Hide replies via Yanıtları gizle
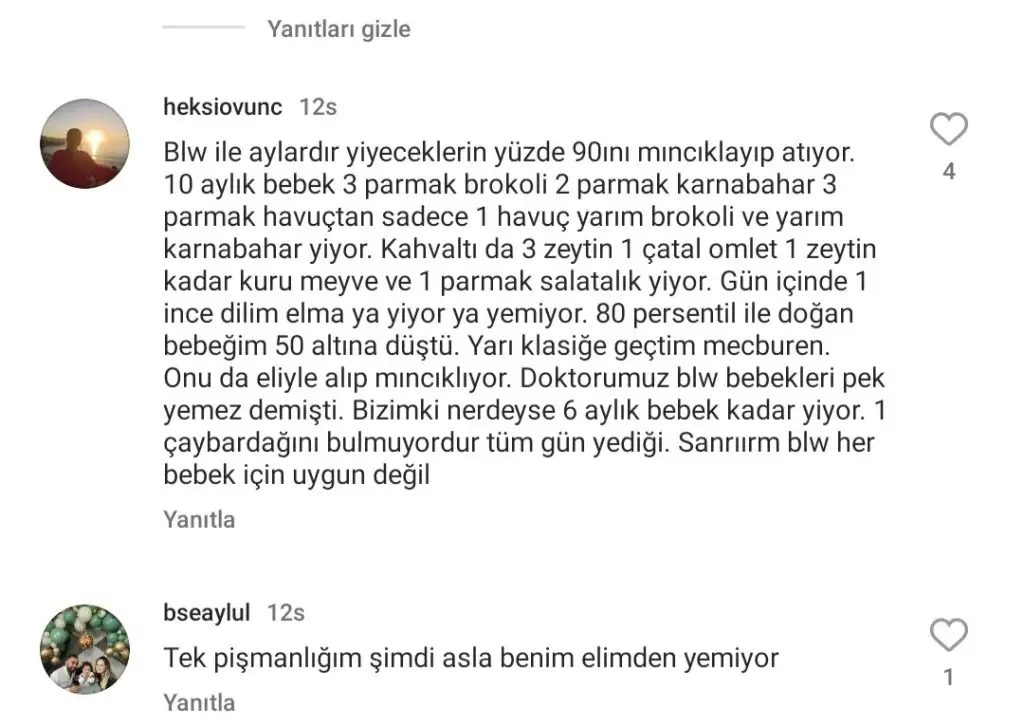Viewport: 1024px width, 727px height. 338,29
